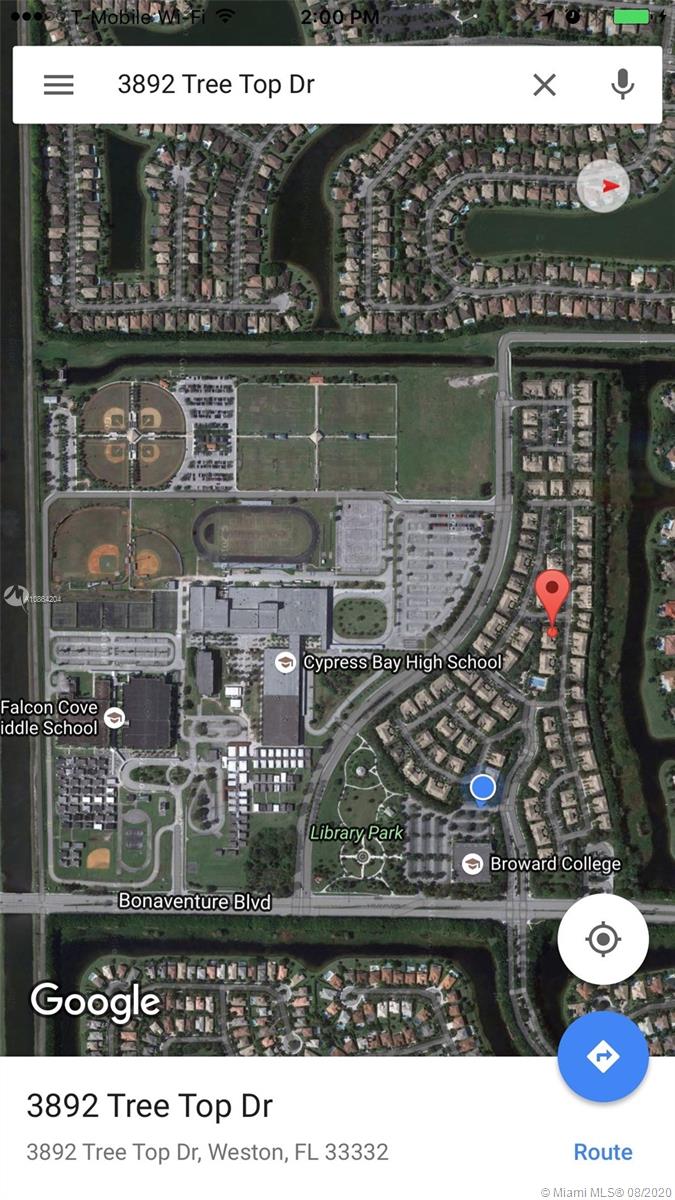The width and height of the screenshot is (675, 1200).
Task: Select Falcon Cove Middle School marker
Action: coord(114,718)
